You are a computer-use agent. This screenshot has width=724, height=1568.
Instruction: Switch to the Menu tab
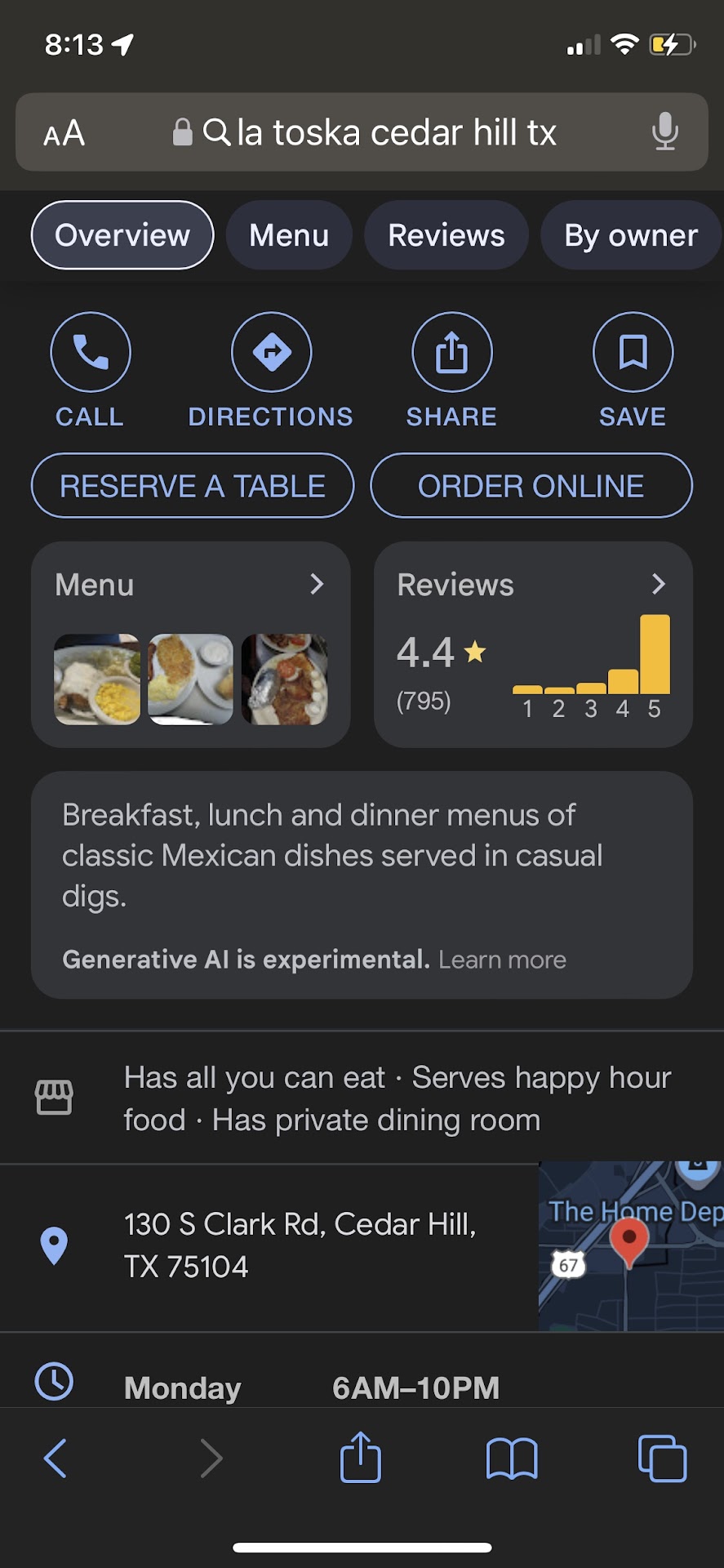[x=289, y=235]
